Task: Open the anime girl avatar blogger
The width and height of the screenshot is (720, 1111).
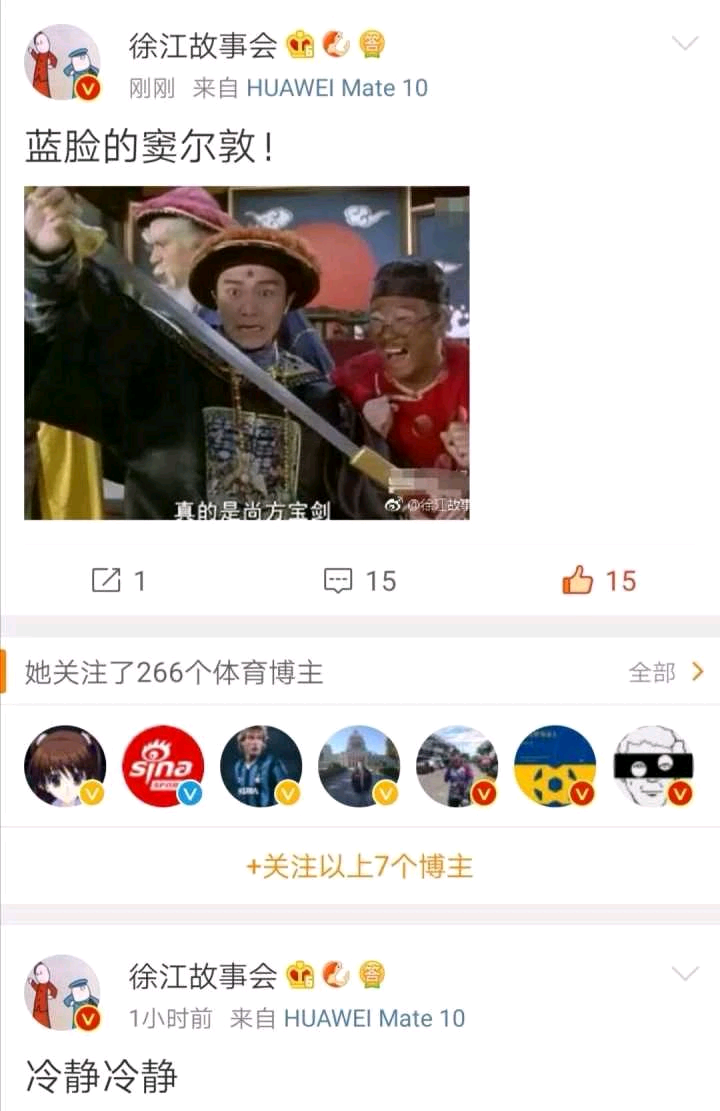Action: coord(65,766)
